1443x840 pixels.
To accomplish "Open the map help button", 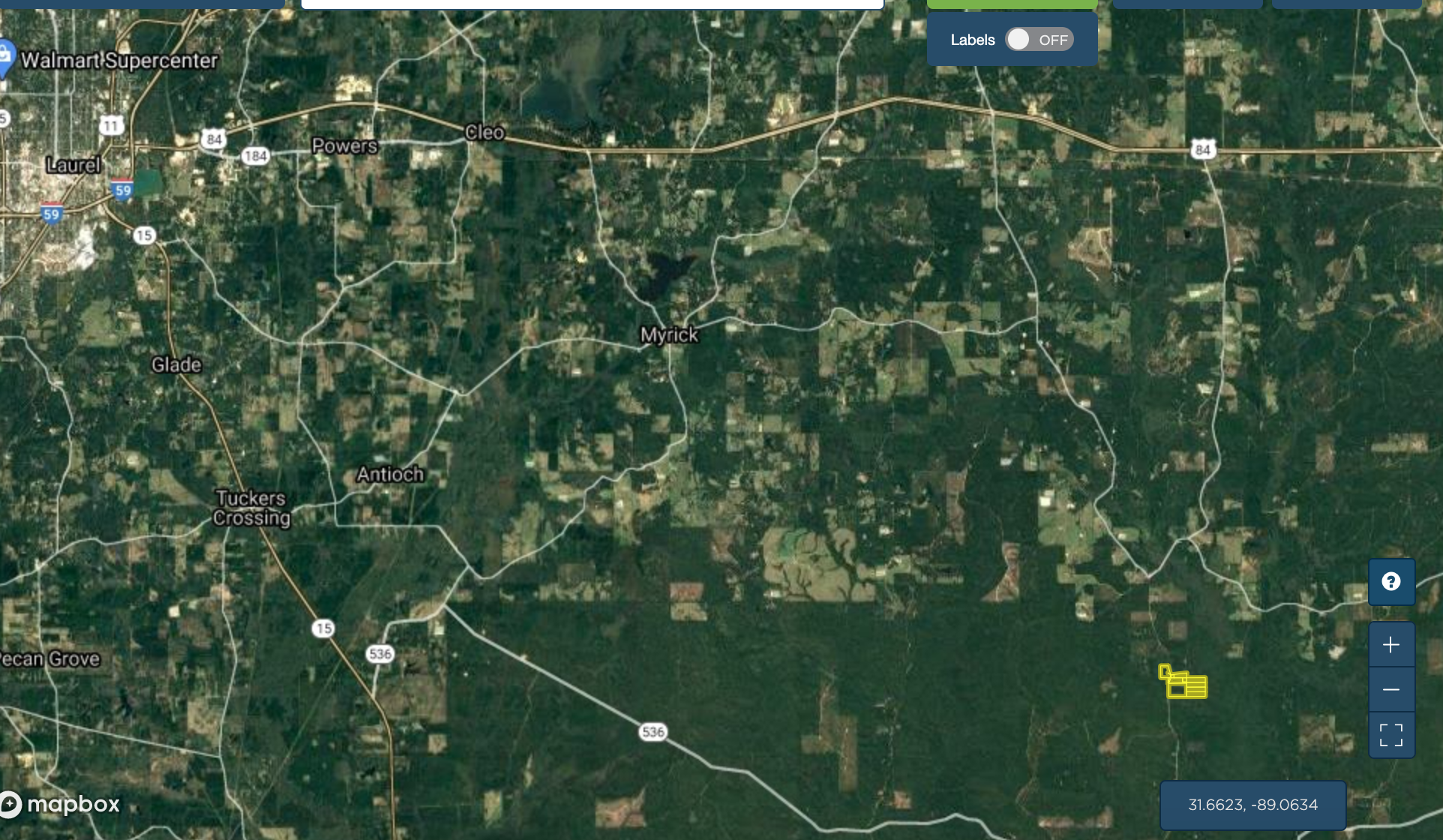I will pos(1391,582).
